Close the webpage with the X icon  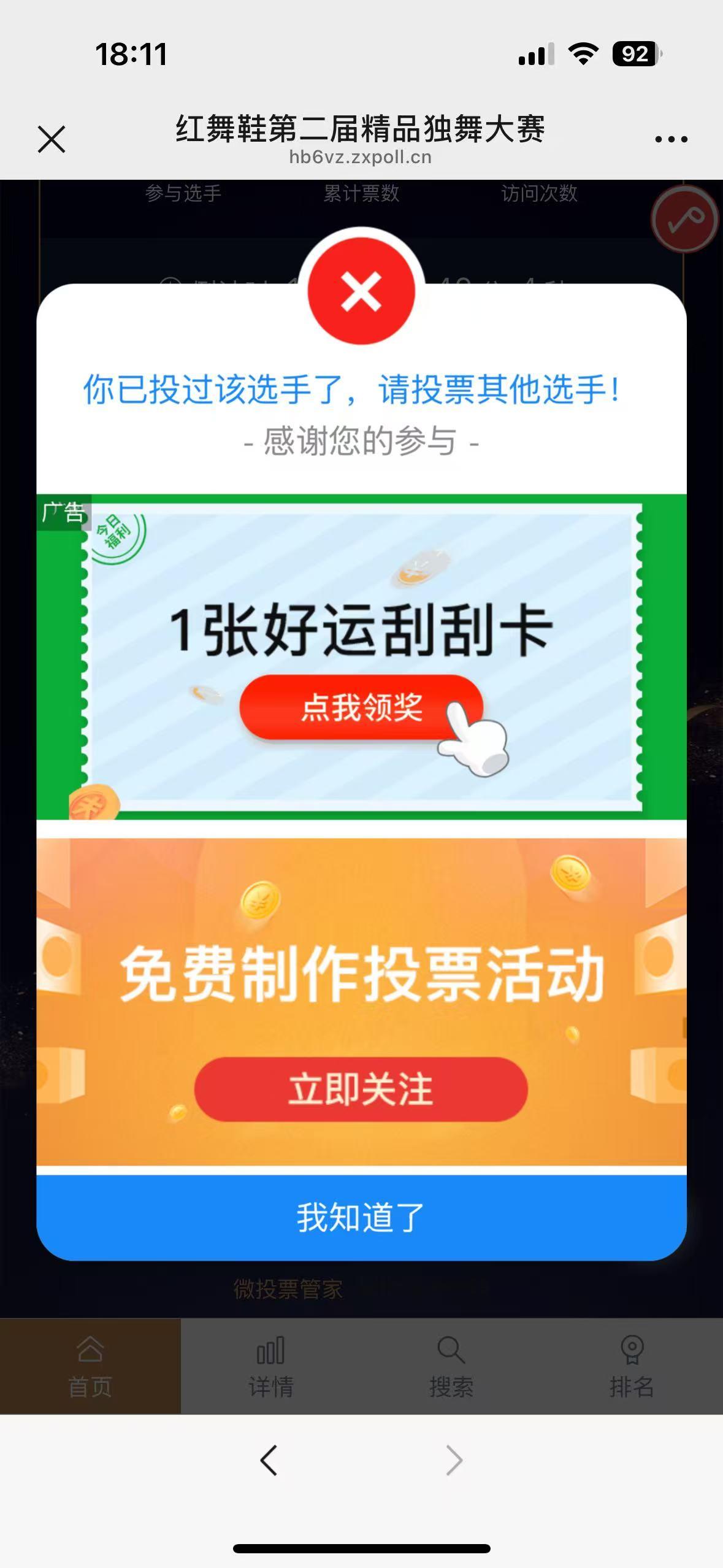point(52,139)
